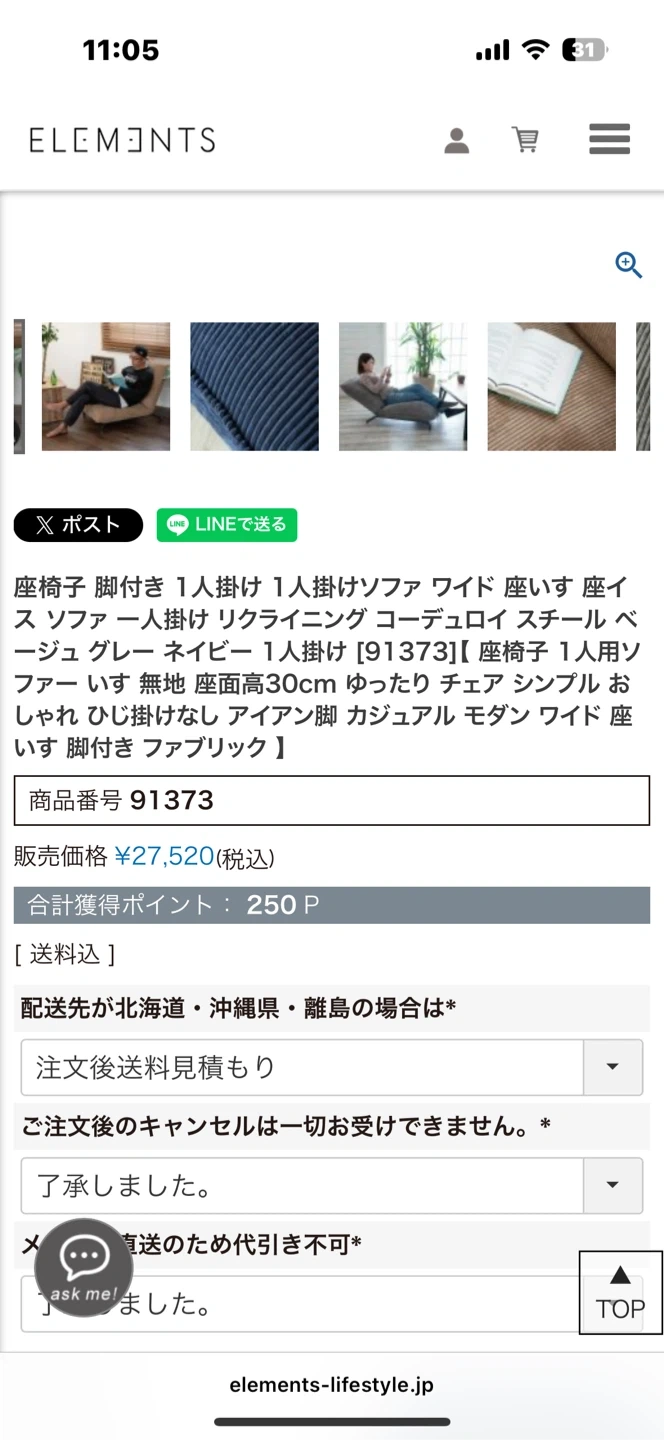664x1440 pixels.
Task: Open the shopping cart
Action: point(525,140)
